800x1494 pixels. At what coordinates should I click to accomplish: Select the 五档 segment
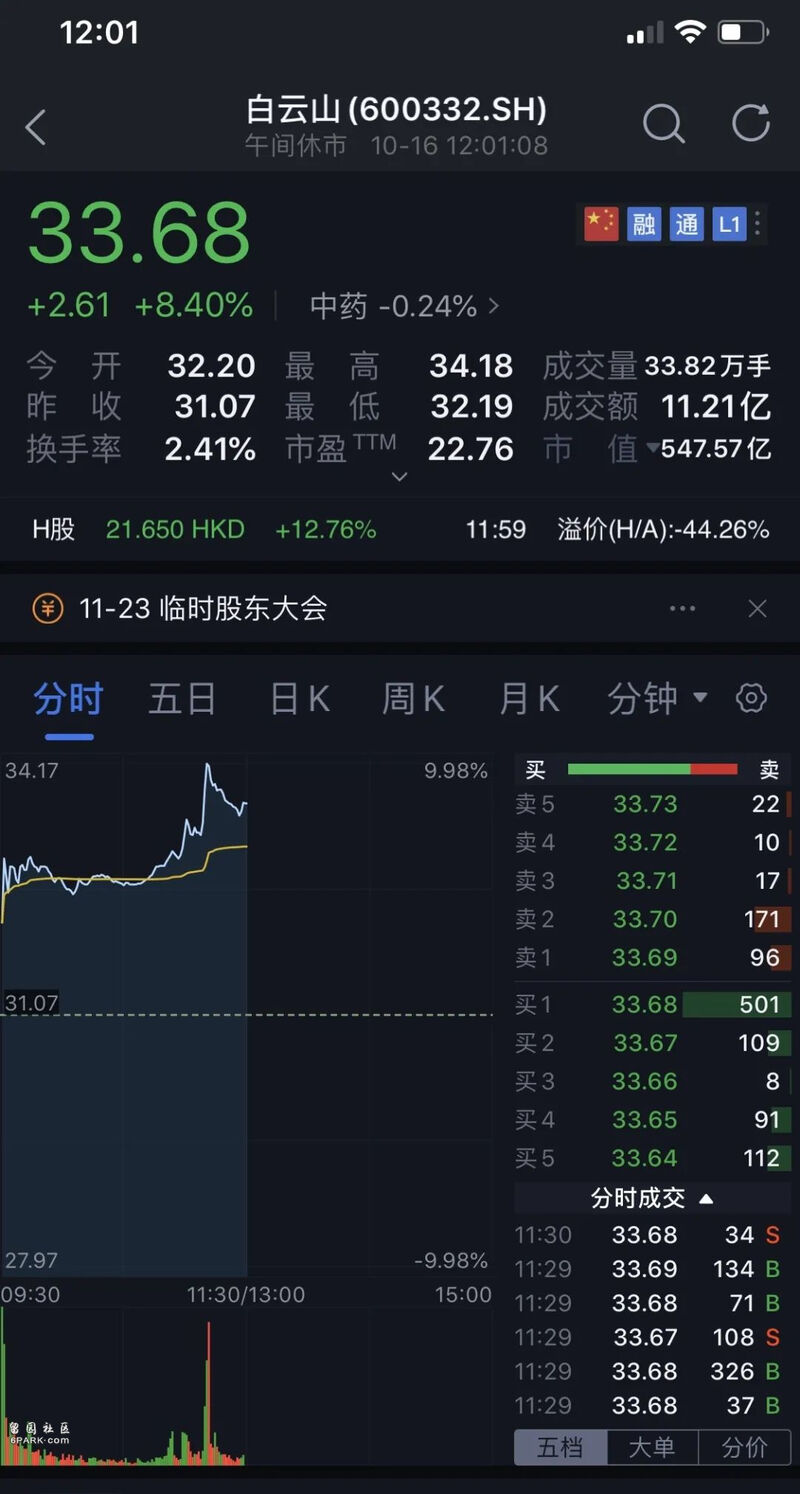[561, 1447]
